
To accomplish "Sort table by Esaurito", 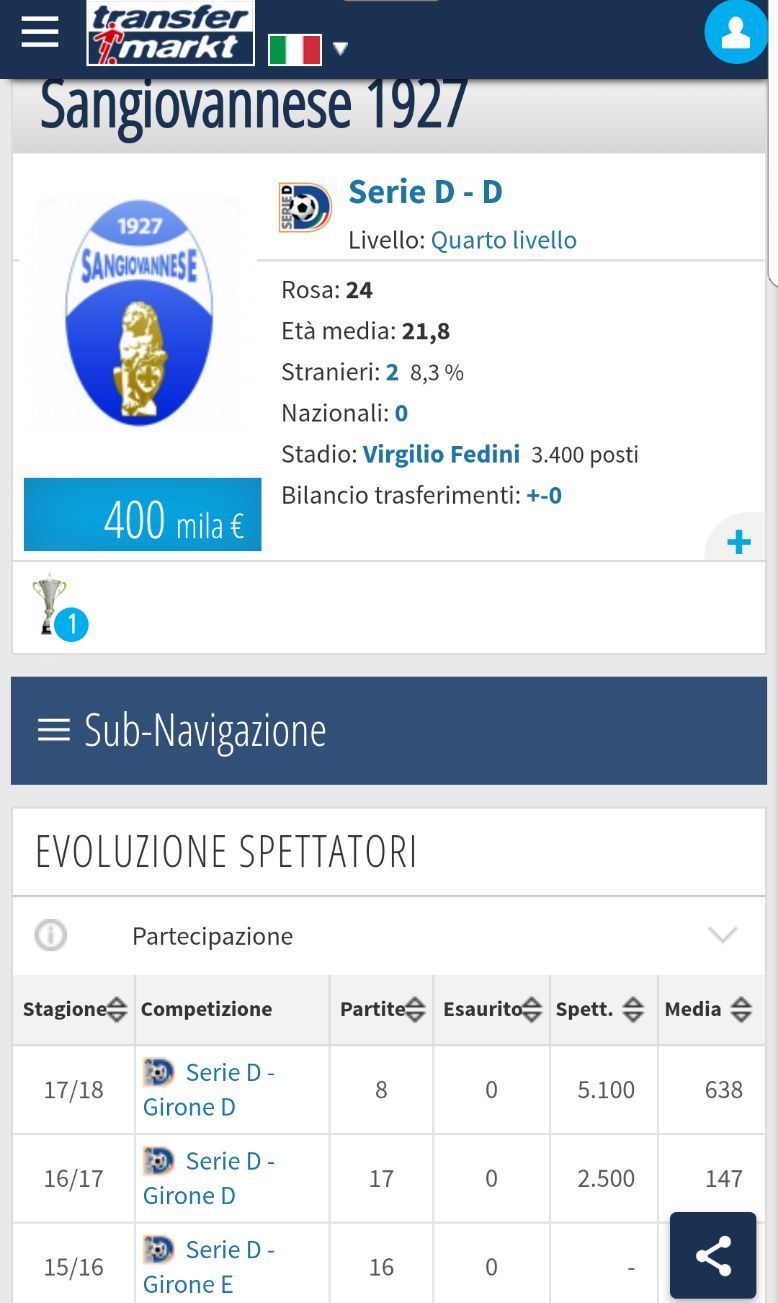I will (x=492, y=1009).
